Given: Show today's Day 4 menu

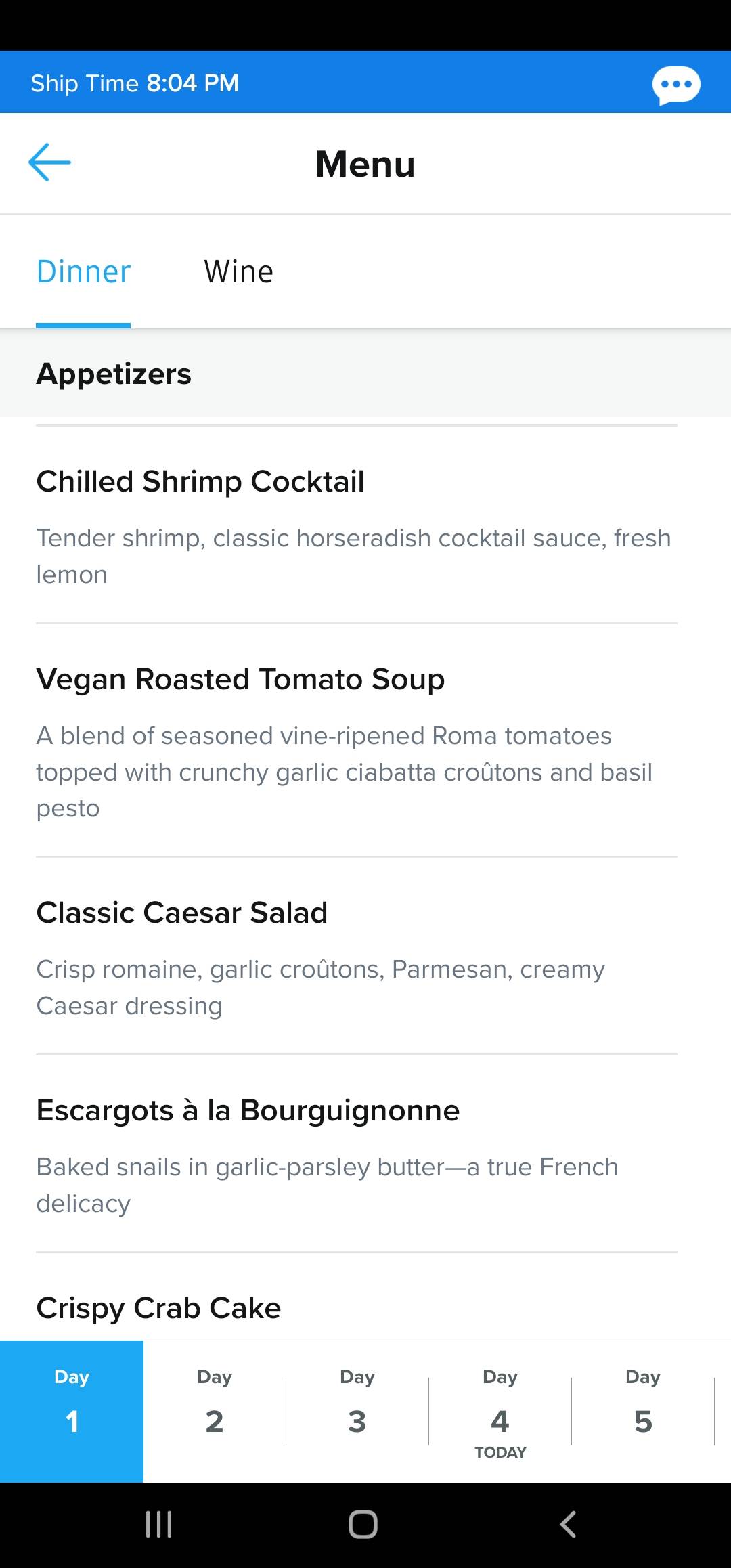Looking at the screenshot, I should 500,1412.
